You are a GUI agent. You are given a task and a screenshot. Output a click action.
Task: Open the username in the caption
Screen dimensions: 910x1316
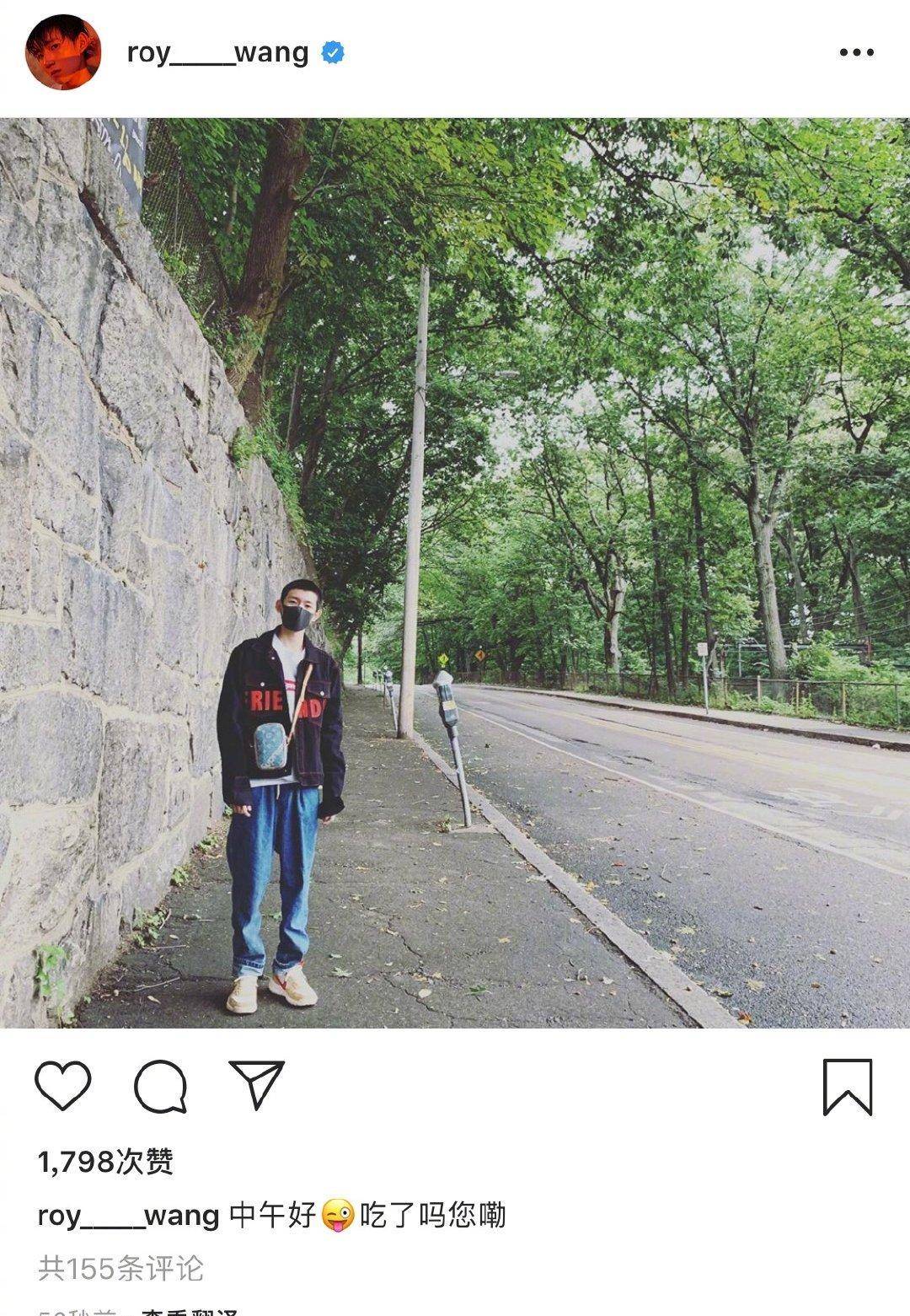pos(128,1216)
